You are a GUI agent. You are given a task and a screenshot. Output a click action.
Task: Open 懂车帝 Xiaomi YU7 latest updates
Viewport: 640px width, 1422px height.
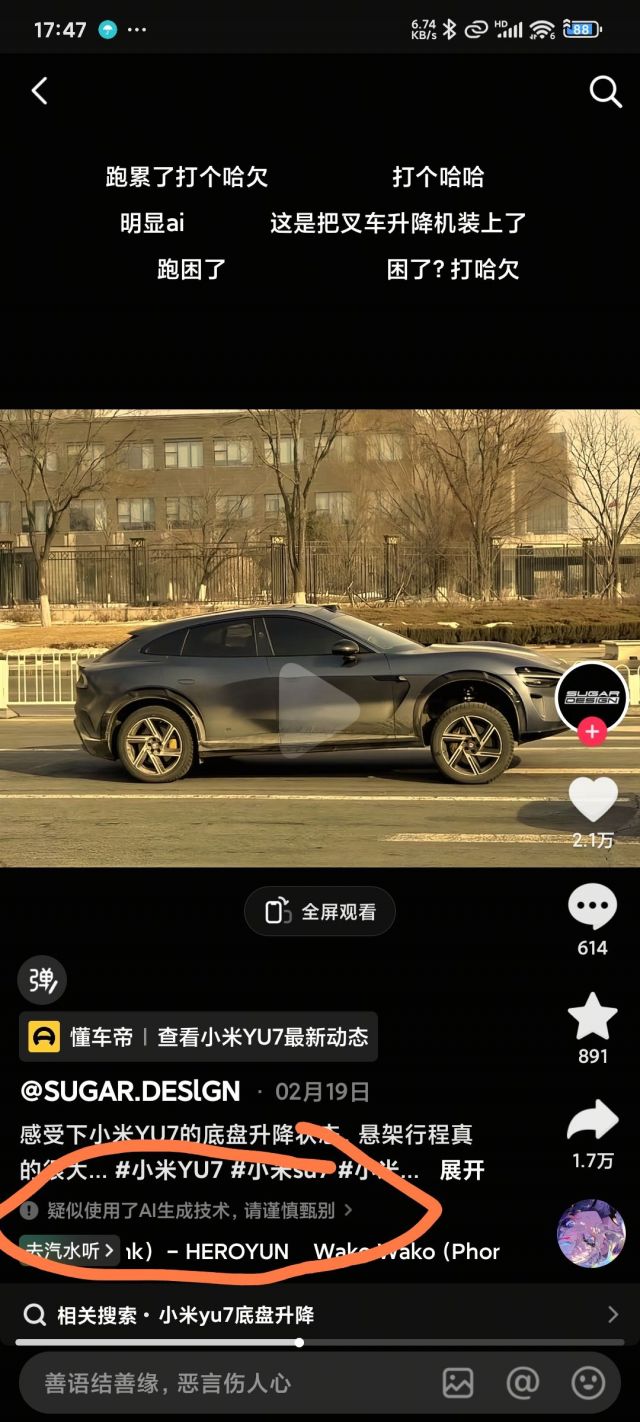198,1037
